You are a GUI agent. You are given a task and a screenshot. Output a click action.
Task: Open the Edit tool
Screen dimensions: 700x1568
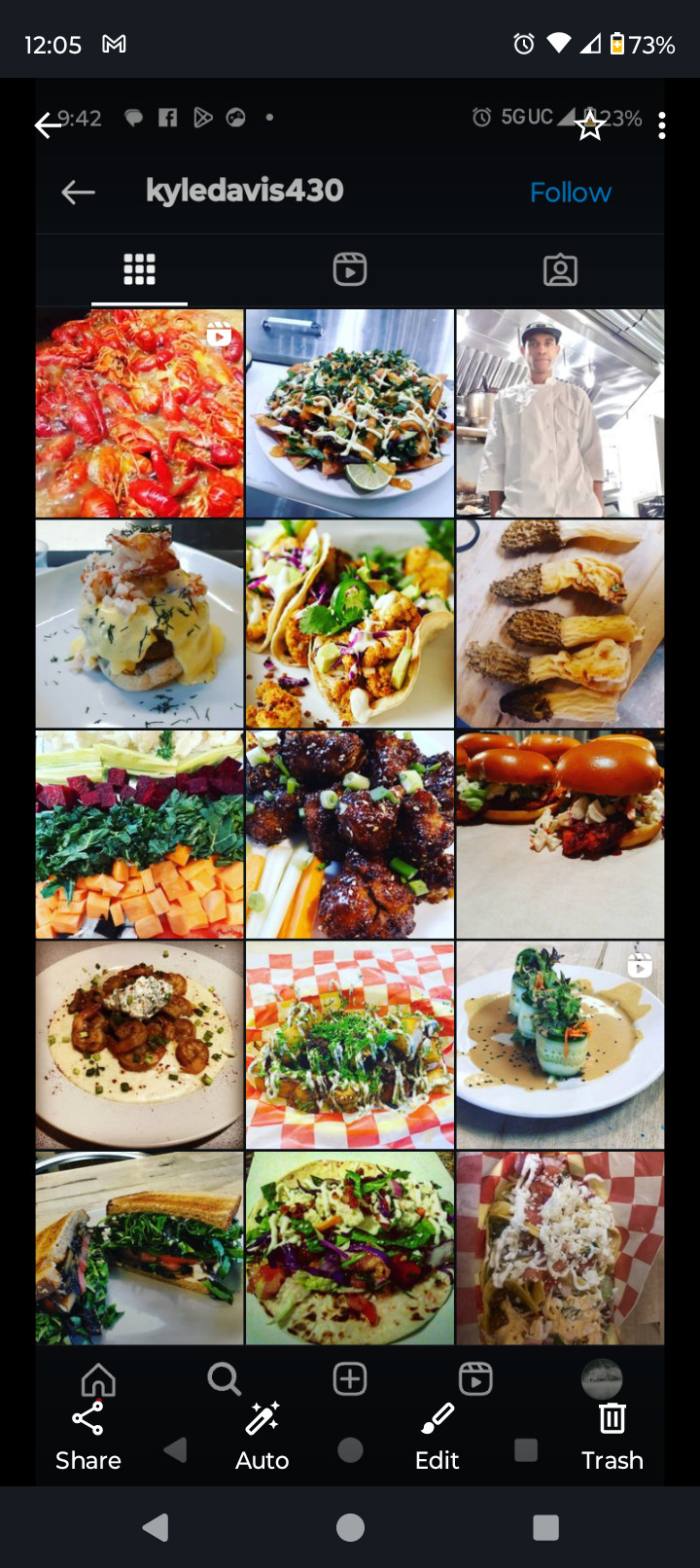(437, 1437)
